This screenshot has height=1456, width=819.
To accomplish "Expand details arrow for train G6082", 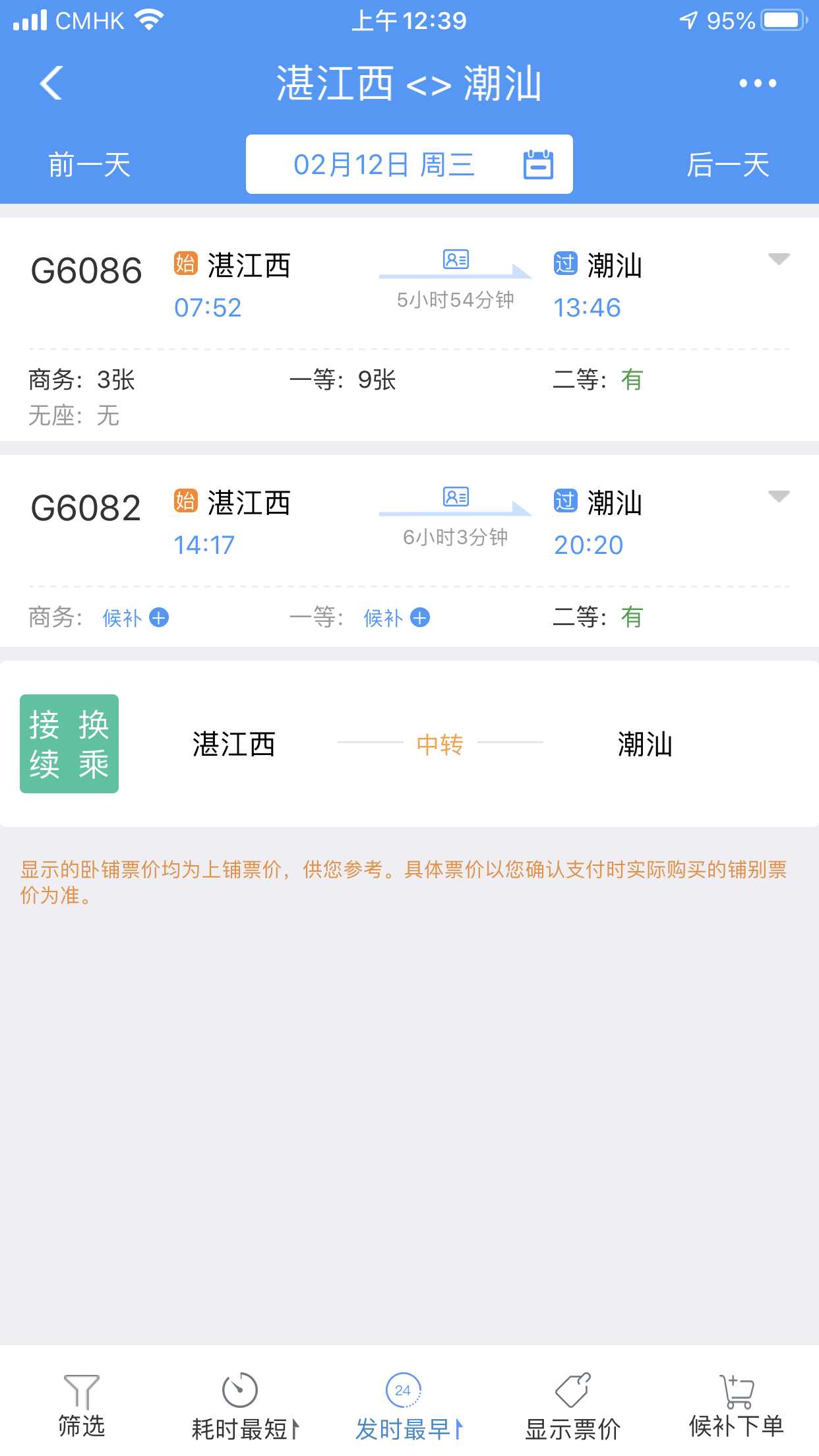I will click(779, 497).
